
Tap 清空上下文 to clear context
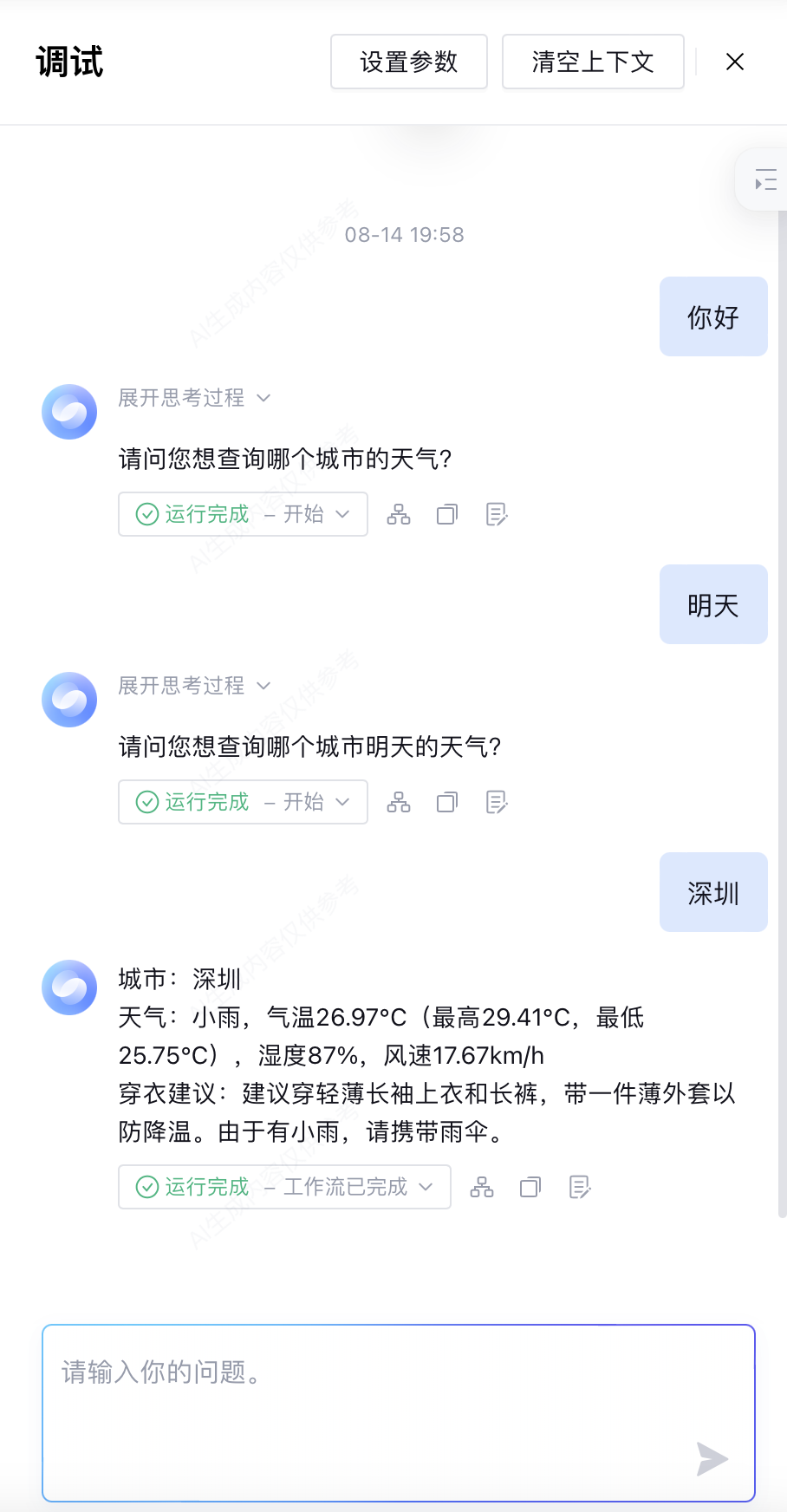[x=593, y=62]
